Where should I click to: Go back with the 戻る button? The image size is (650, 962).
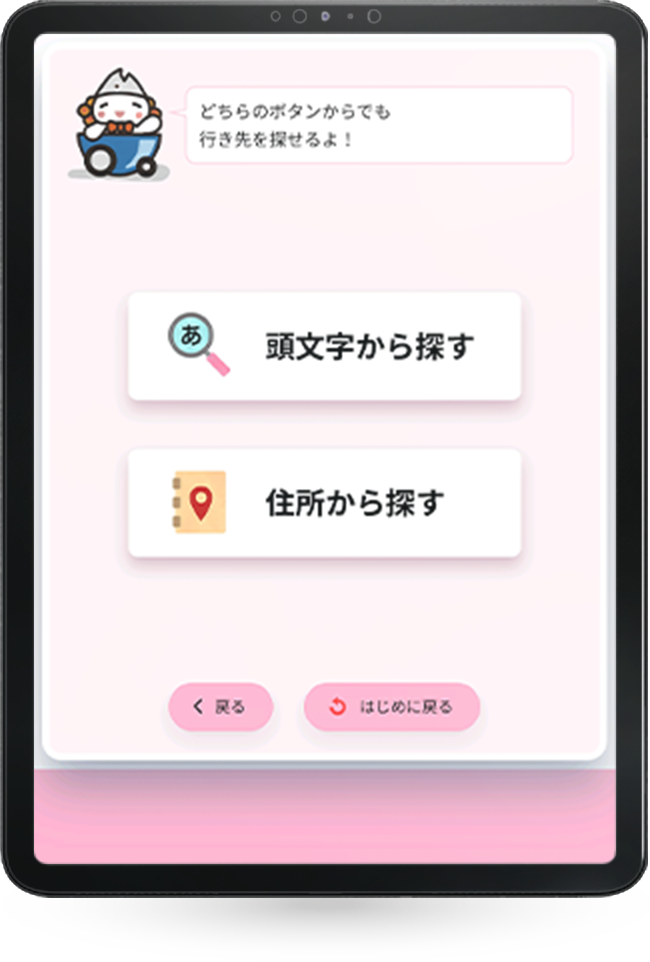click(220, 707)
